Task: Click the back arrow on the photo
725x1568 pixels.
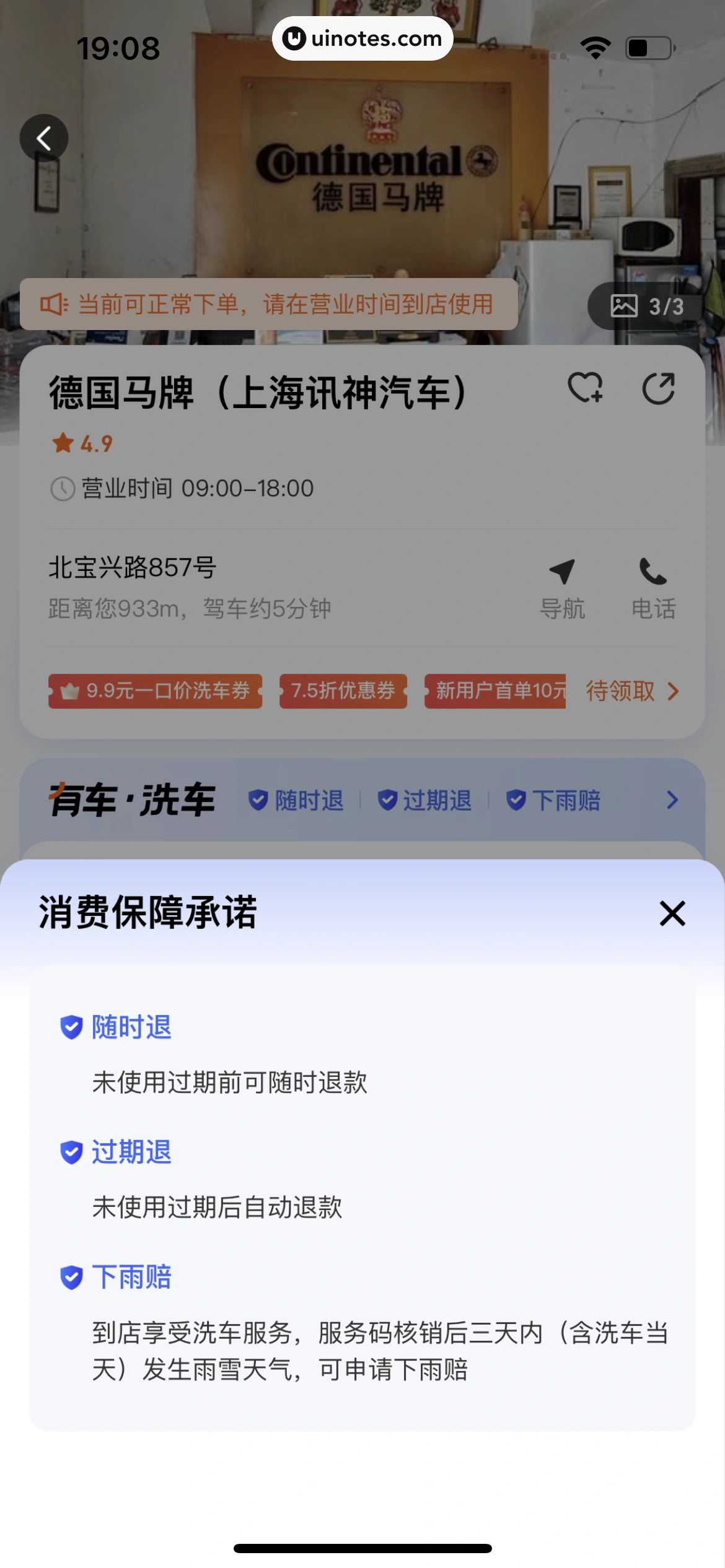Action: 44,137
